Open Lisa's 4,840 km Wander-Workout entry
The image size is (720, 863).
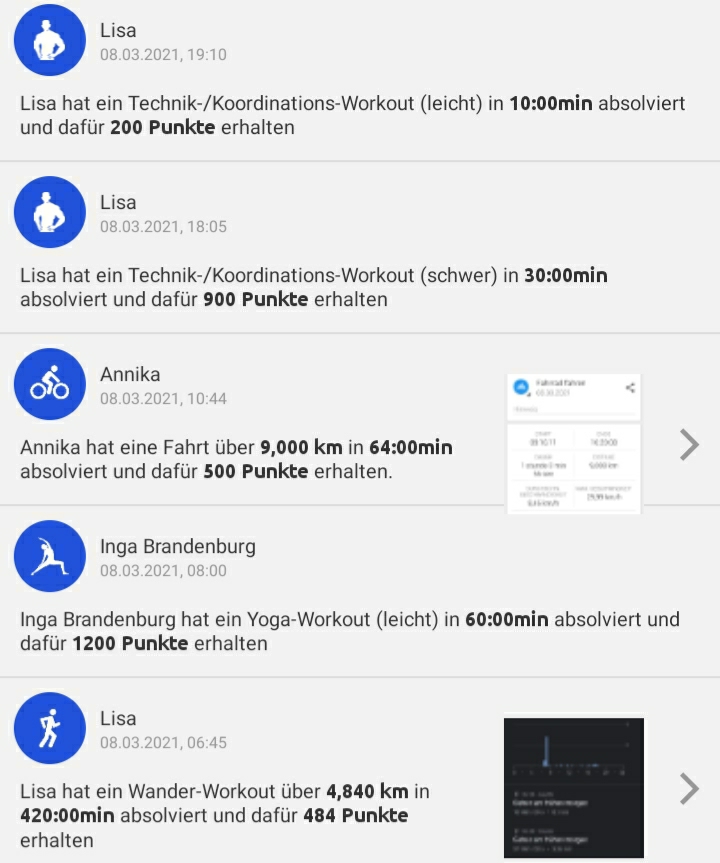(225, 803)
